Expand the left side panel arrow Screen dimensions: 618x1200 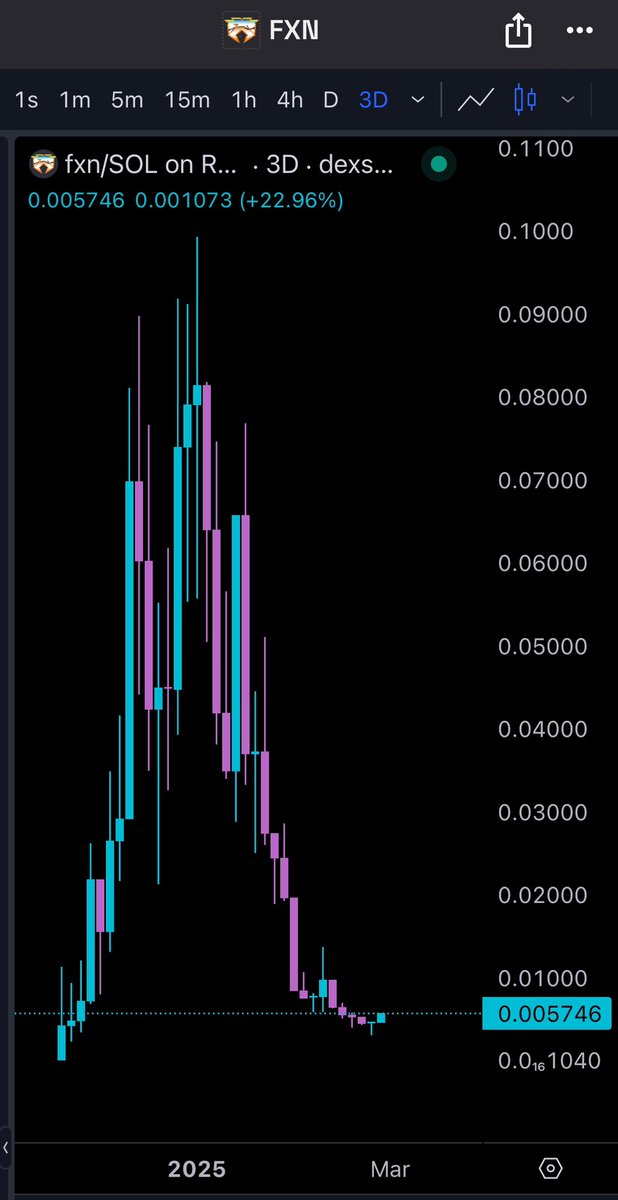7,1146
